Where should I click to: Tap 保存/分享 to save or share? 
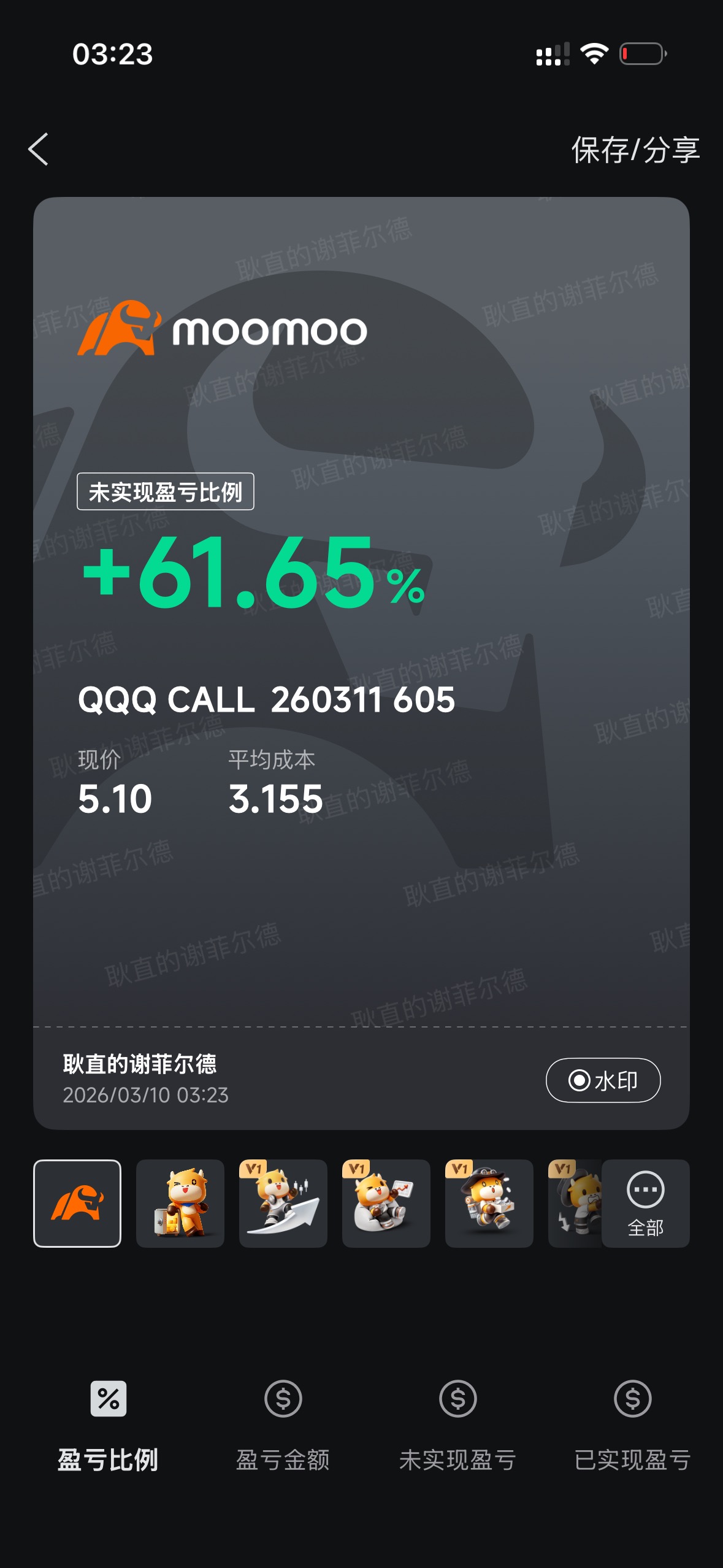point(635,150)
